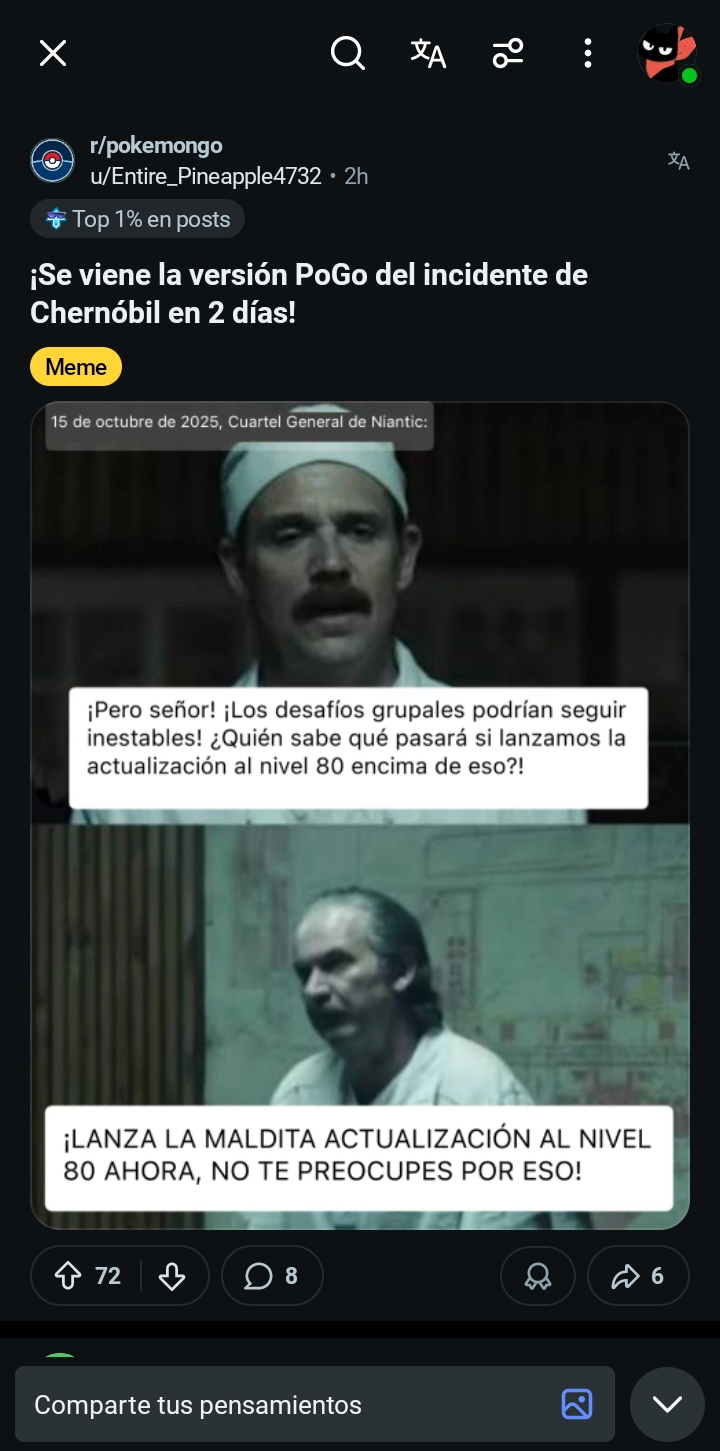Go to the r/pokemongo community
720x1451 pixels.
156,146
